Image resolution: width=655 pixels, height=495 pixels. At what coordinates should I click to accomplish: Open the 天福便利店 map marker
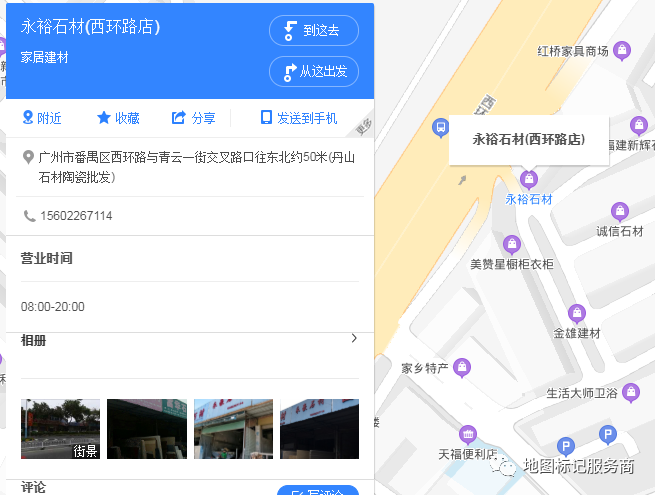tap(467, 434)
